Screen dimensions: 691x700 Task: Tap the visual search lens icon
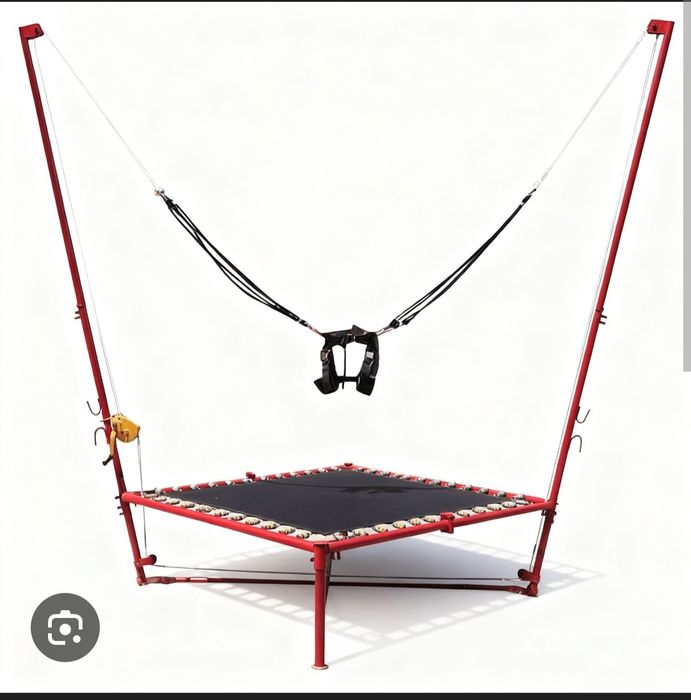(x=65, y=627)
